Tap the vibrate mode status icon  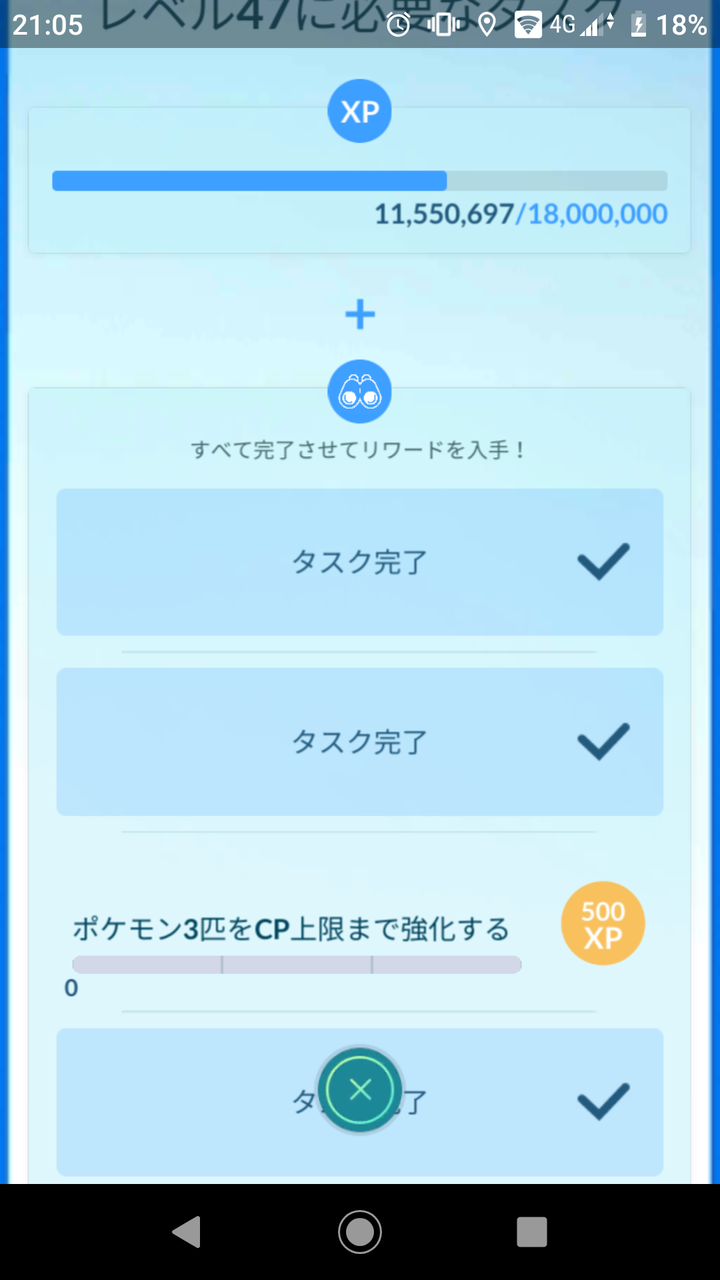point(442,24)
